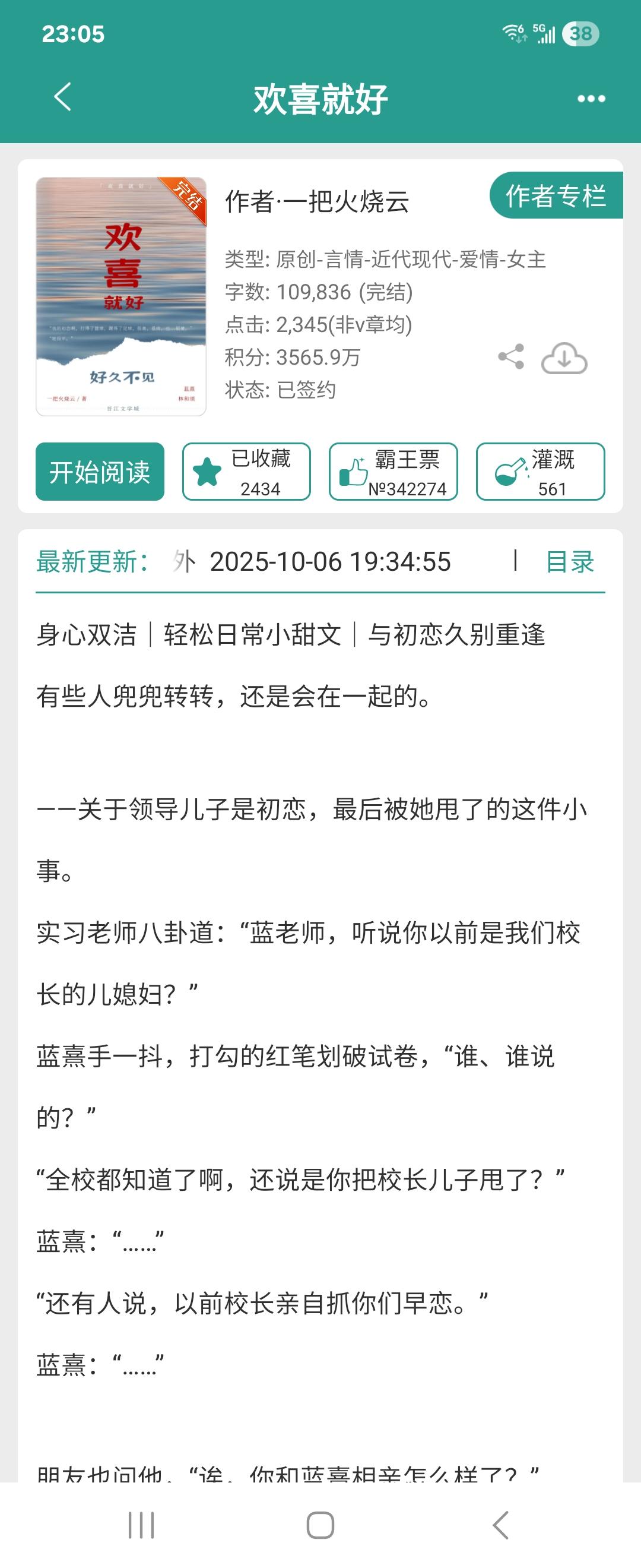Start reading with 开始阅读
641x1568 pixels.
(x=100, y=472)
